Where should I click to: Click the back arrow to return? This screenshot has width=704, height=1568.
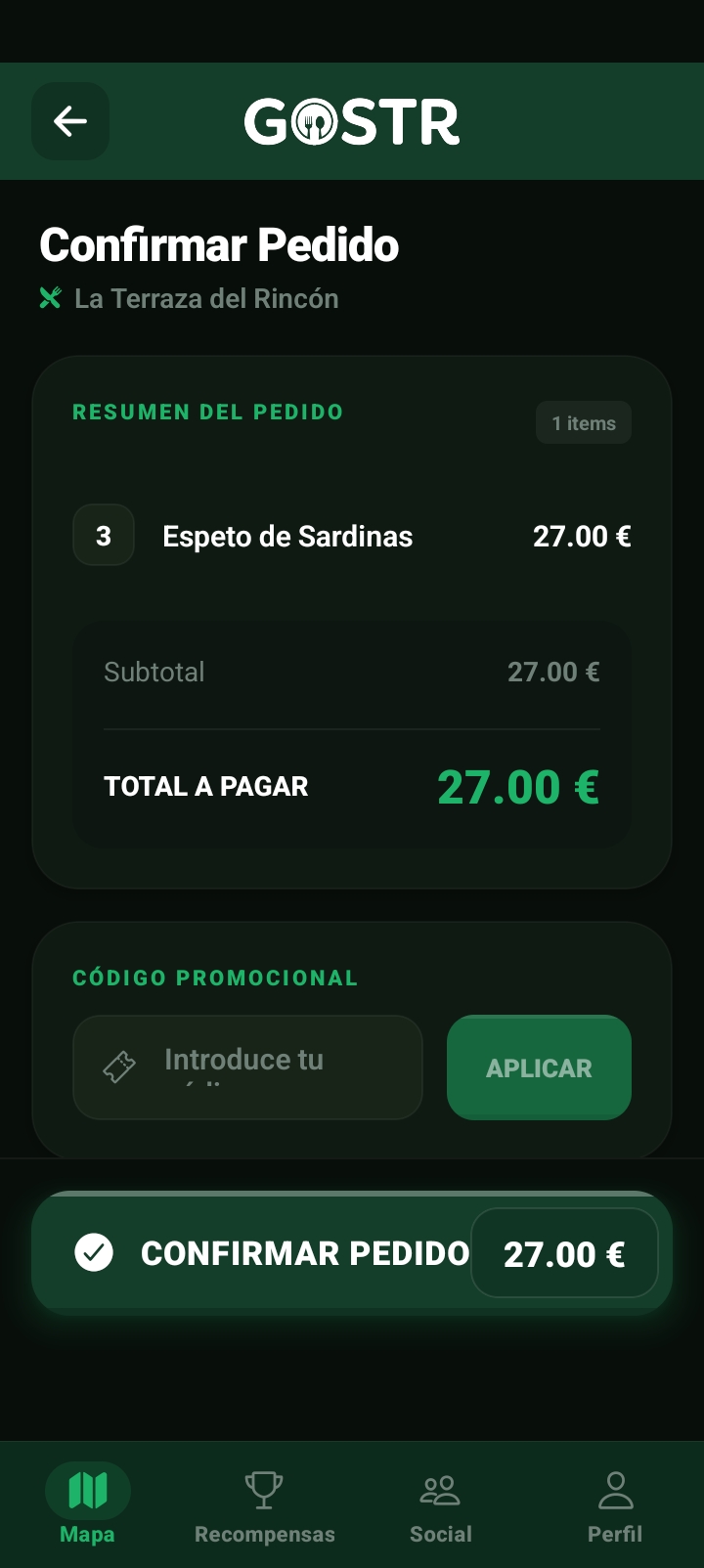click(x=69, y=121)
